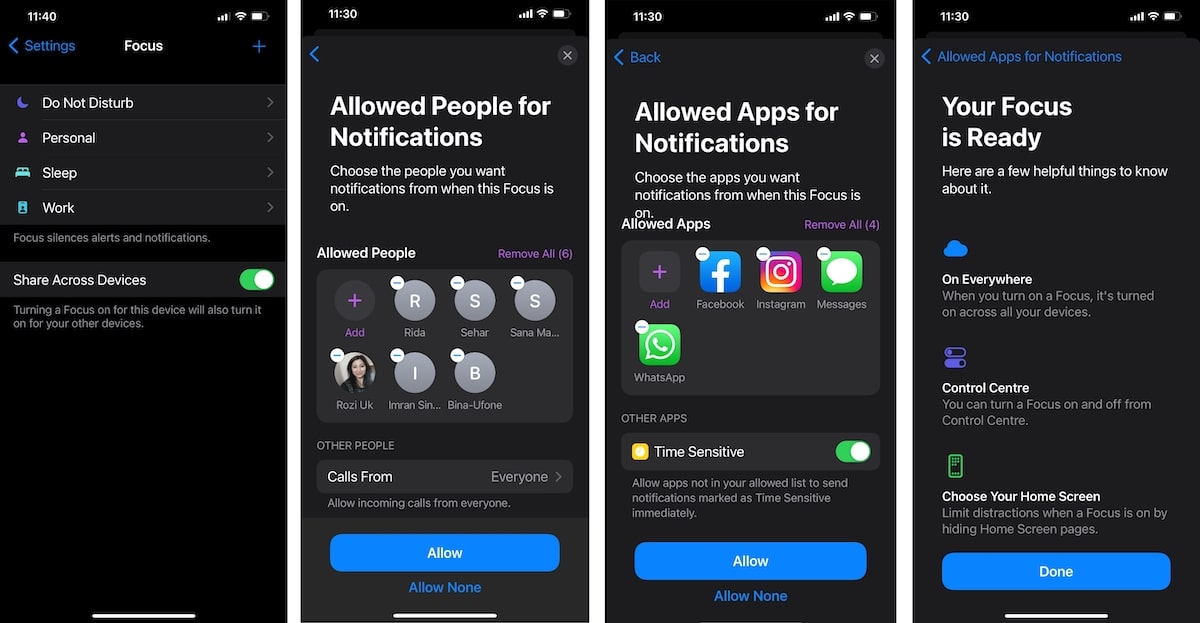Image resolution: width=1200 pixels, height=623 pixels.
Task: Open the Sleep focus row
Action: 143,173
